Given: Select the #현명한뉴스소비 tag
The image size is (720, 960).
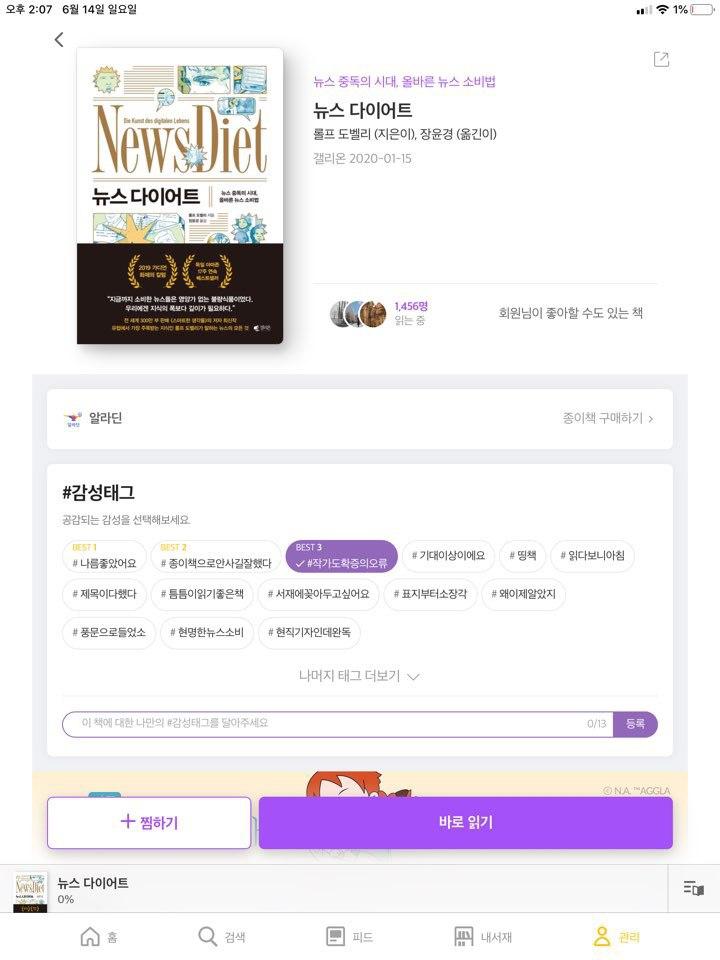Looking at the screenshot, I should click(x=207, y=632).
